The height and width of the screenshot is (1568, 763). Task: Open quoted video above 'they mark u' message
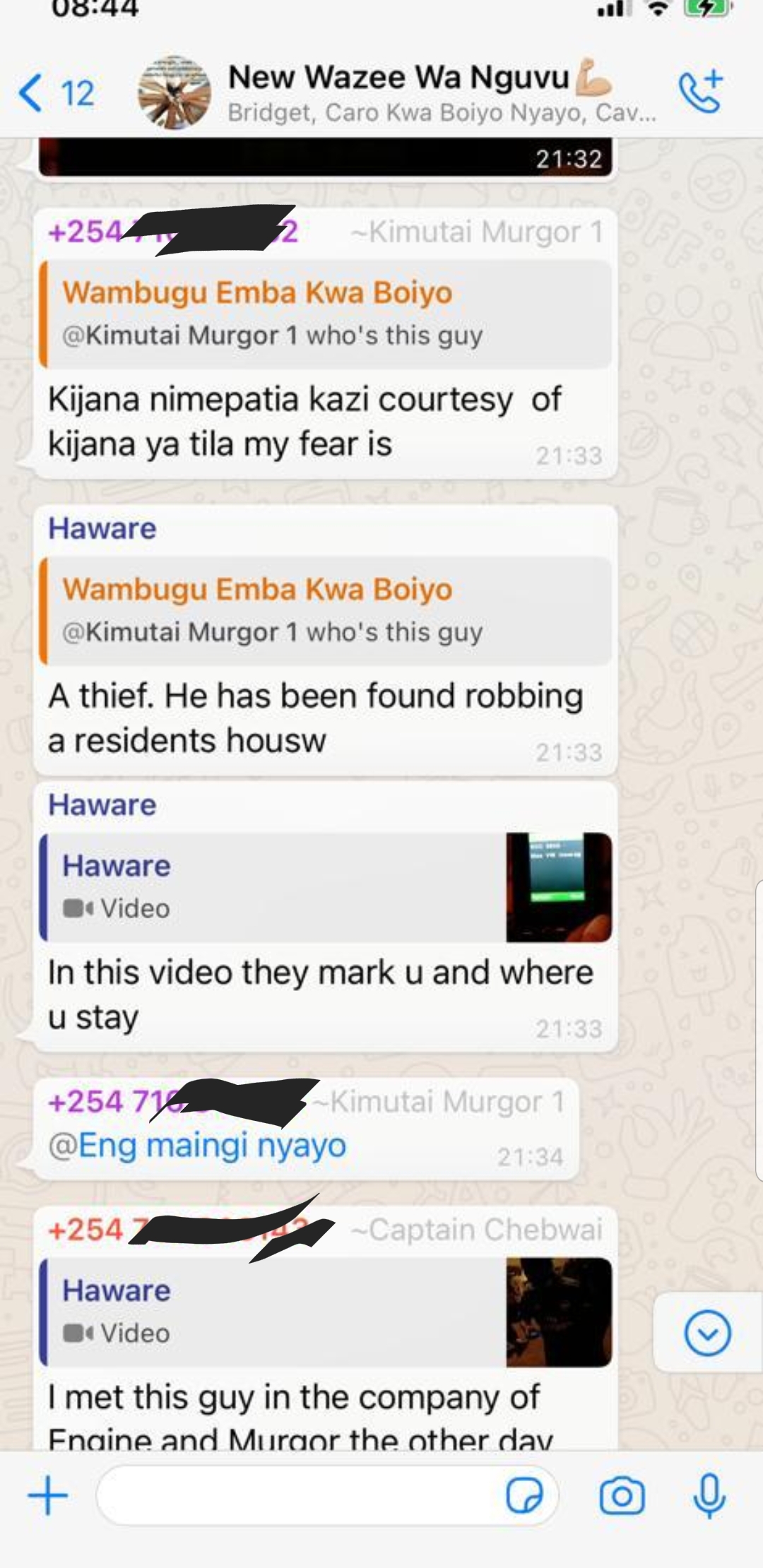[x=325, y=887]
